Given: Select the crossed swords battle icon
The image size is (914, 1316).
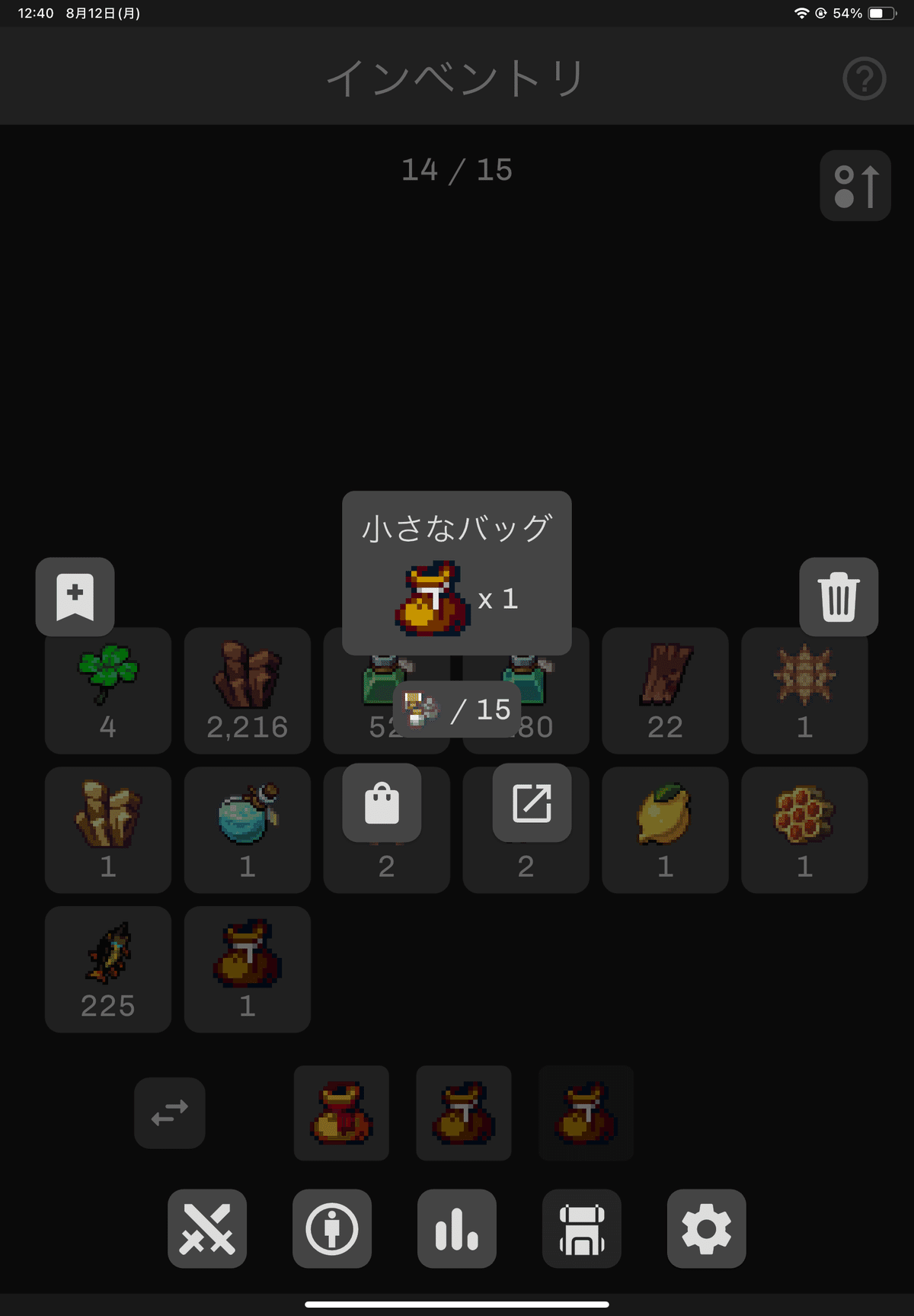Looking at the screenshot, I should 206,1228.
